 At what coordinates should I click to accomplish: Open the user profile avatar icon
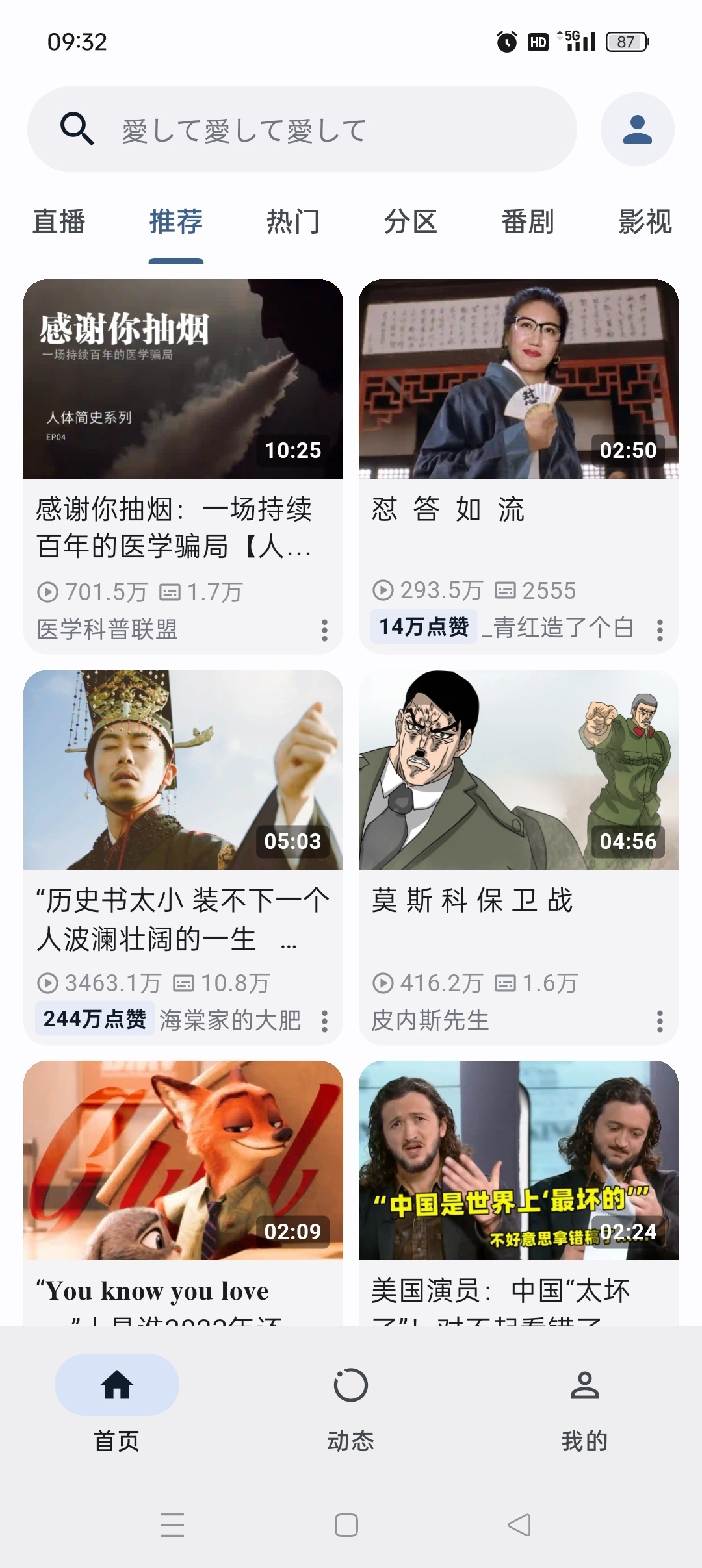click(x=637, y=130)
